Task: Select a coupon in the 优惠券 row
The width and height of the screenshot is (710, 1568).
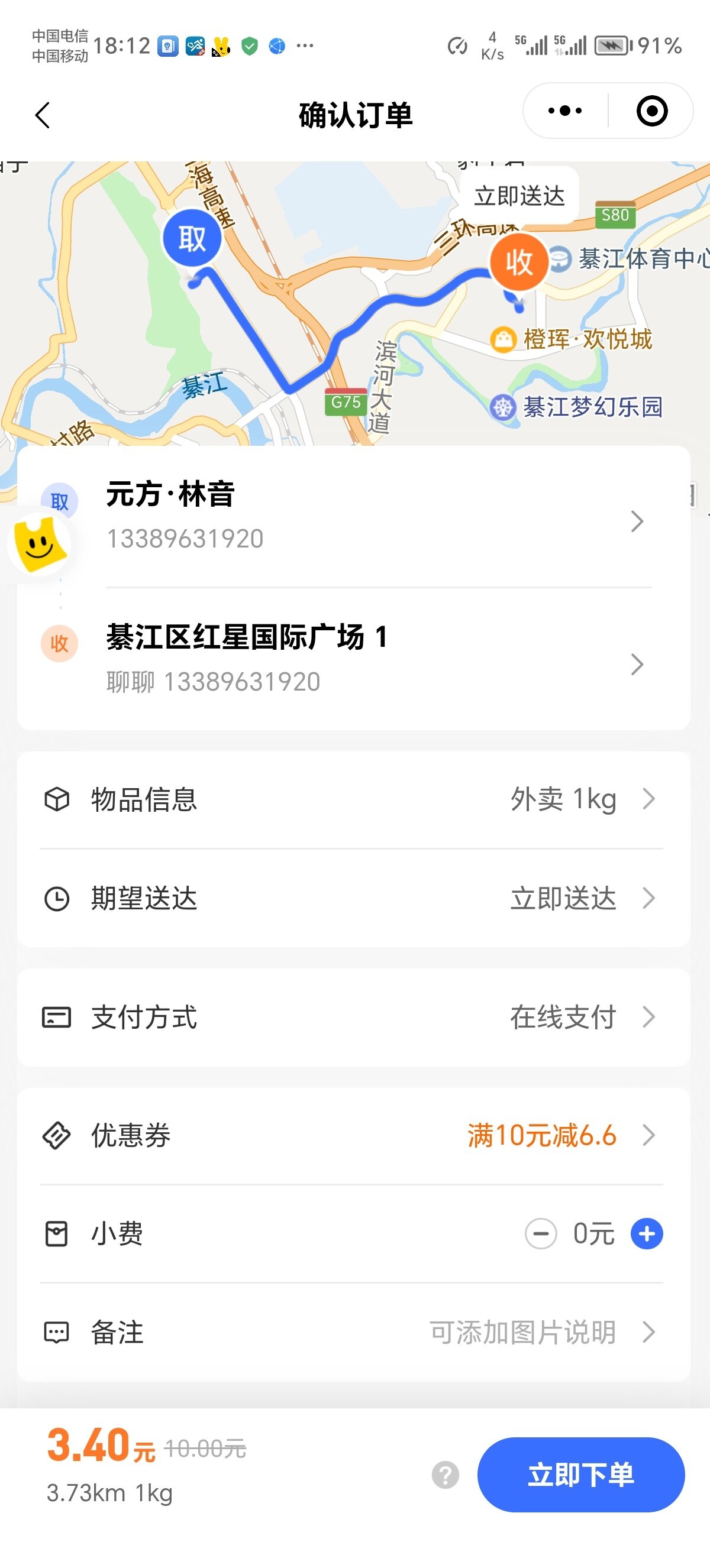Action: [x=354, y=1135]
